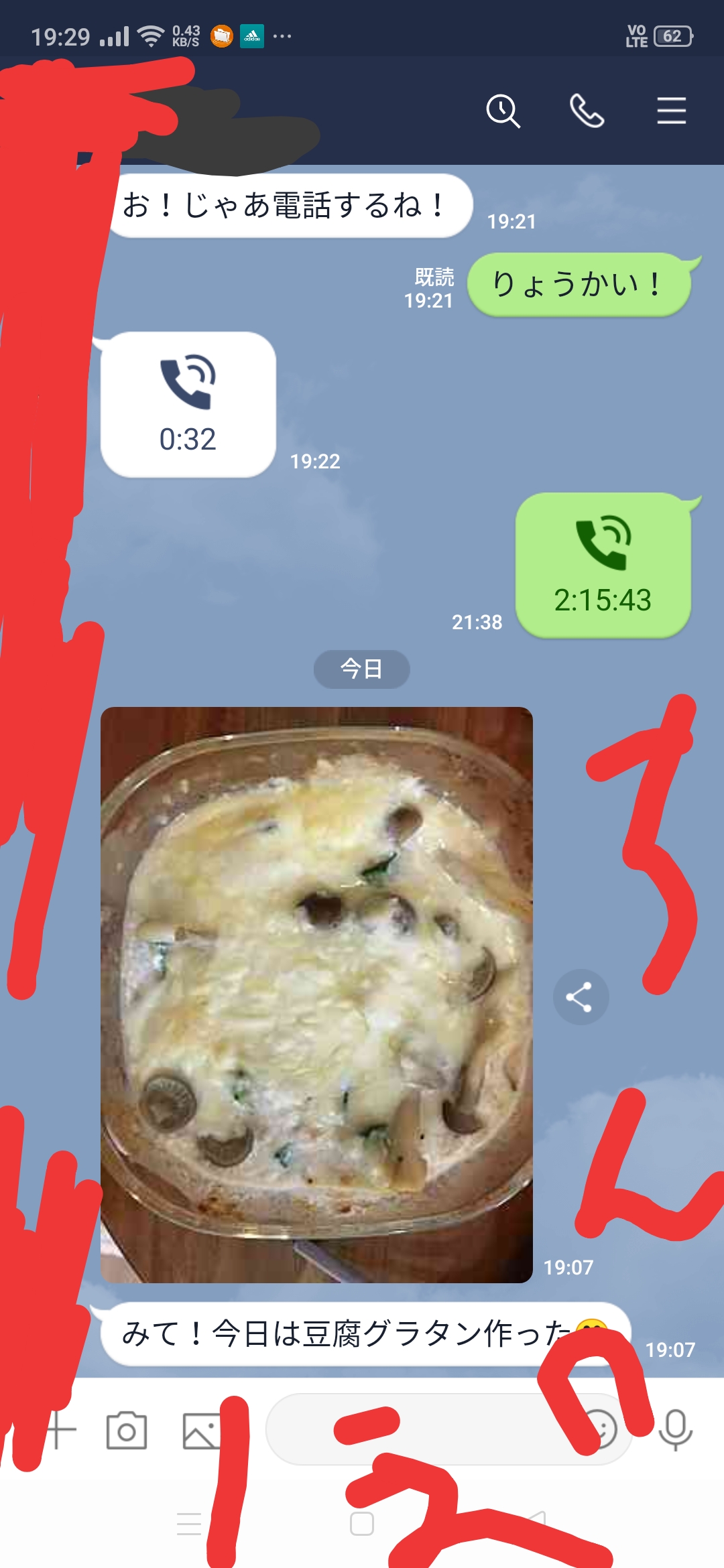Tap the 0:32 incoming call bubble
Image resolution: width=724 pixels, height=1568 pixels.
[188, 405]
